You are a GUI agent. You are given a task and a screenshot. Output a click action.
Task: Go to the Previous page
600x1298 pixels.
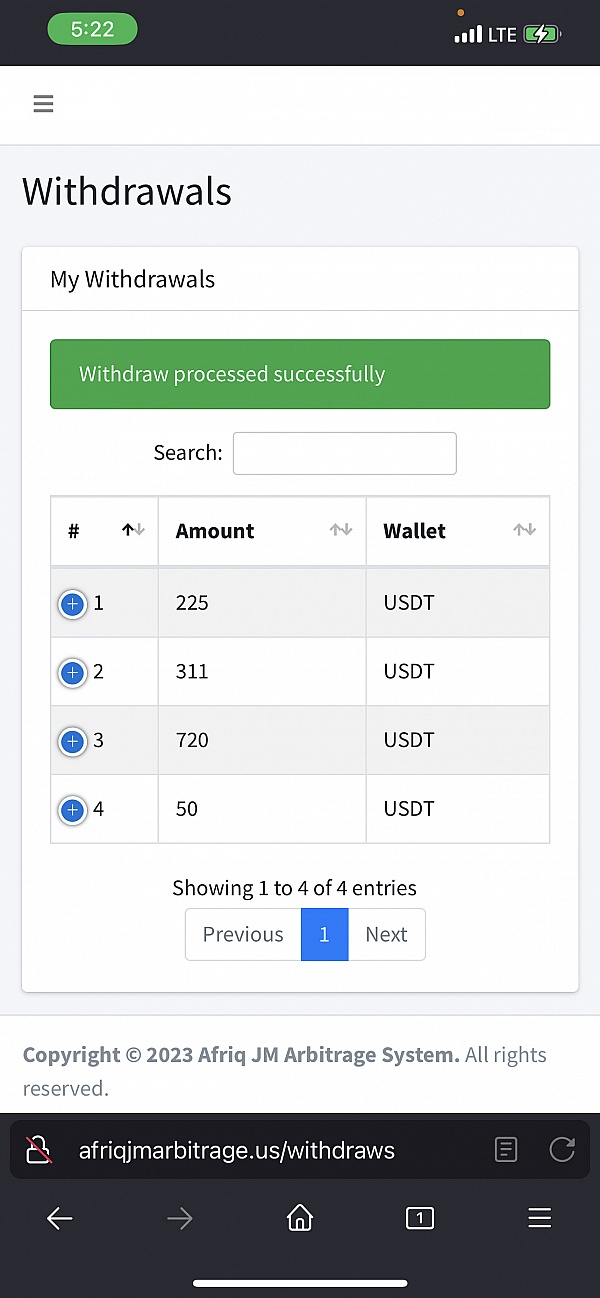click(243, 934)
